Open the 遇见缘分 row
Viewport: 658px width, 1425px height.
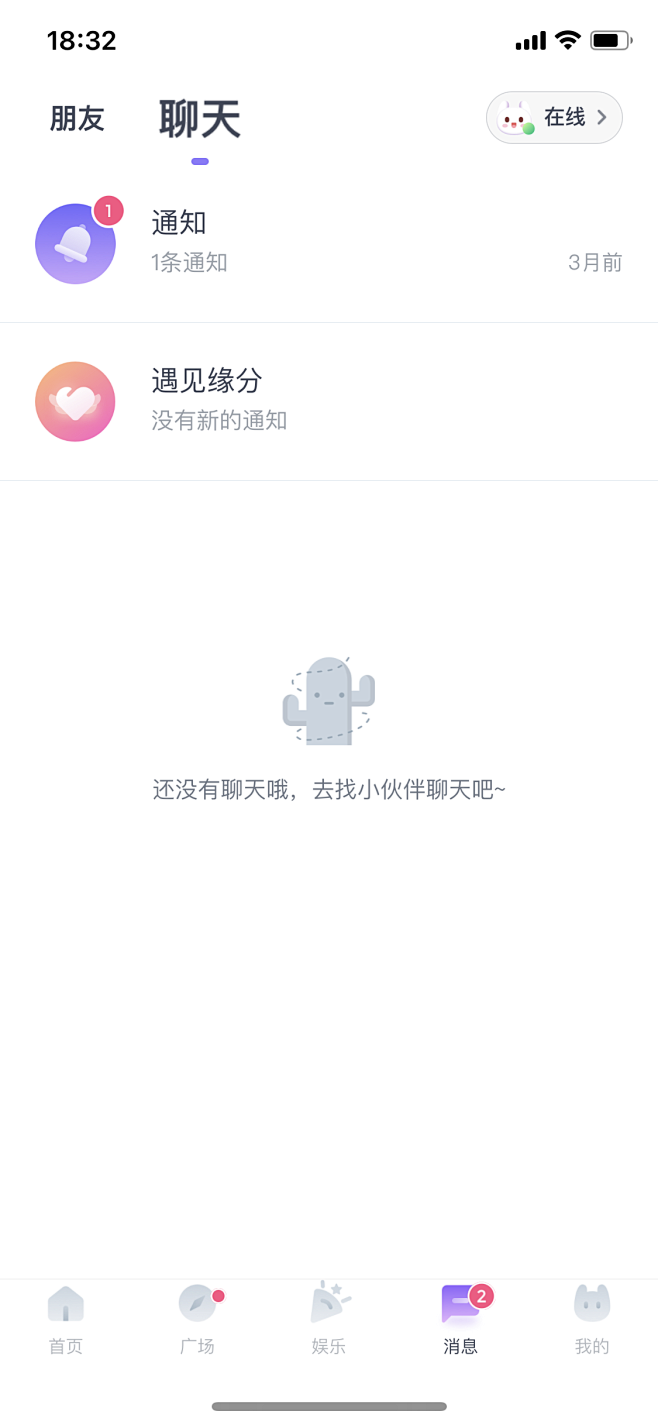click(x=329, y=401)
